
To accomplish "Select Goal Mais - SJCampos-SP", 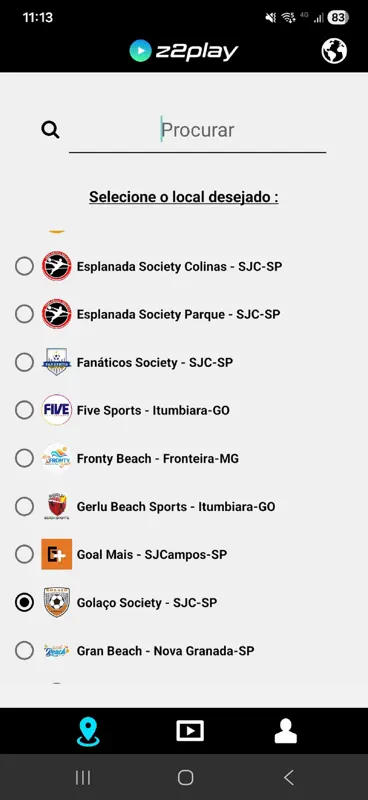I will (x=121, y=554).
